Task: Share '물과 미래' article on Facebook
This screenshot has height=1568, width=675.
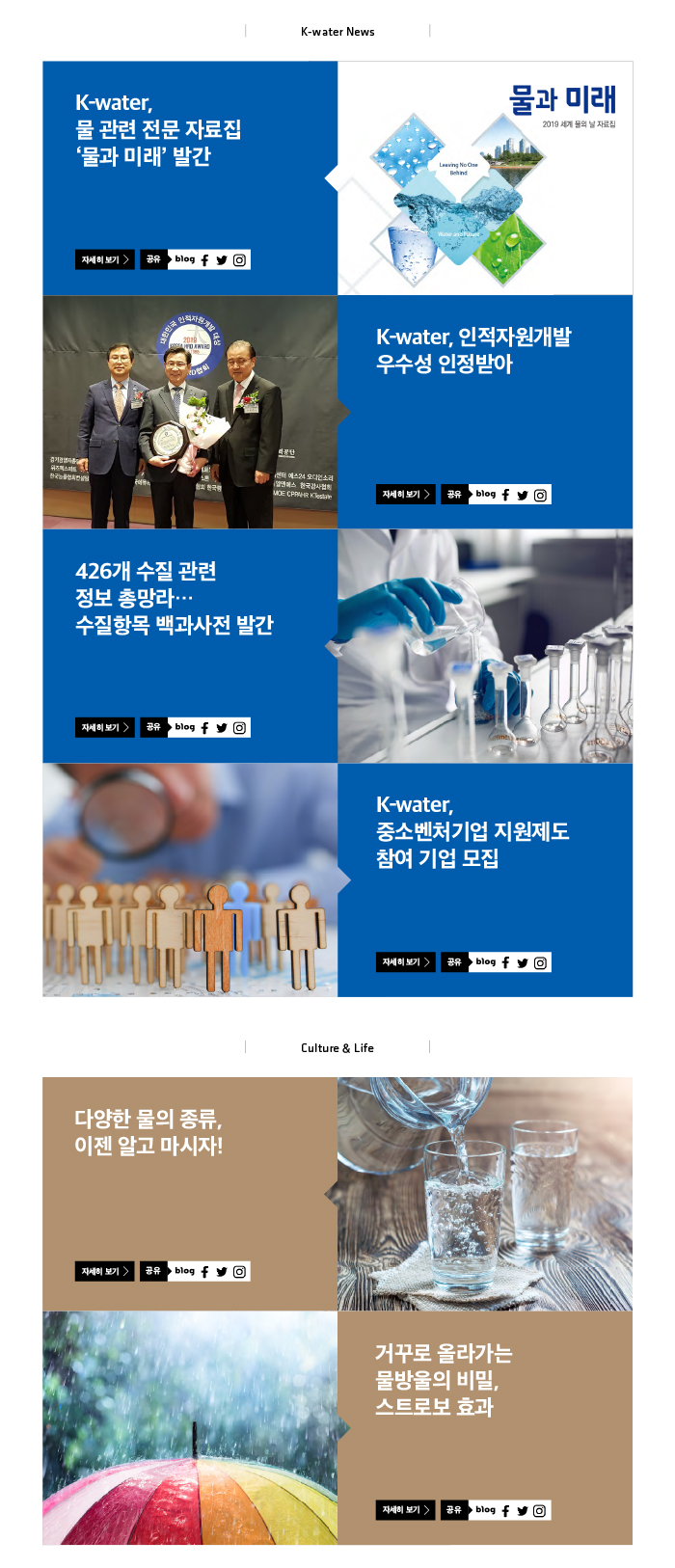Action: pyautogui.click(x=204, y=259)
